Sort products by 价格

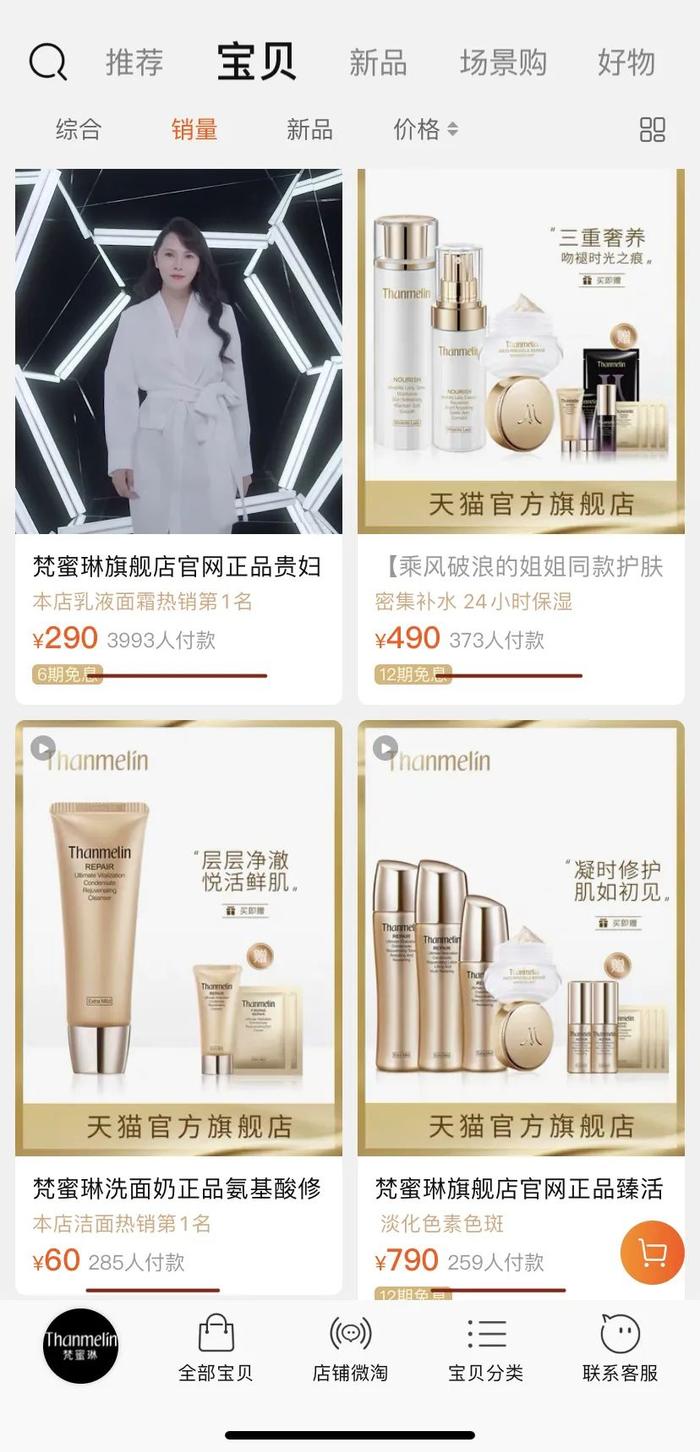425,129
